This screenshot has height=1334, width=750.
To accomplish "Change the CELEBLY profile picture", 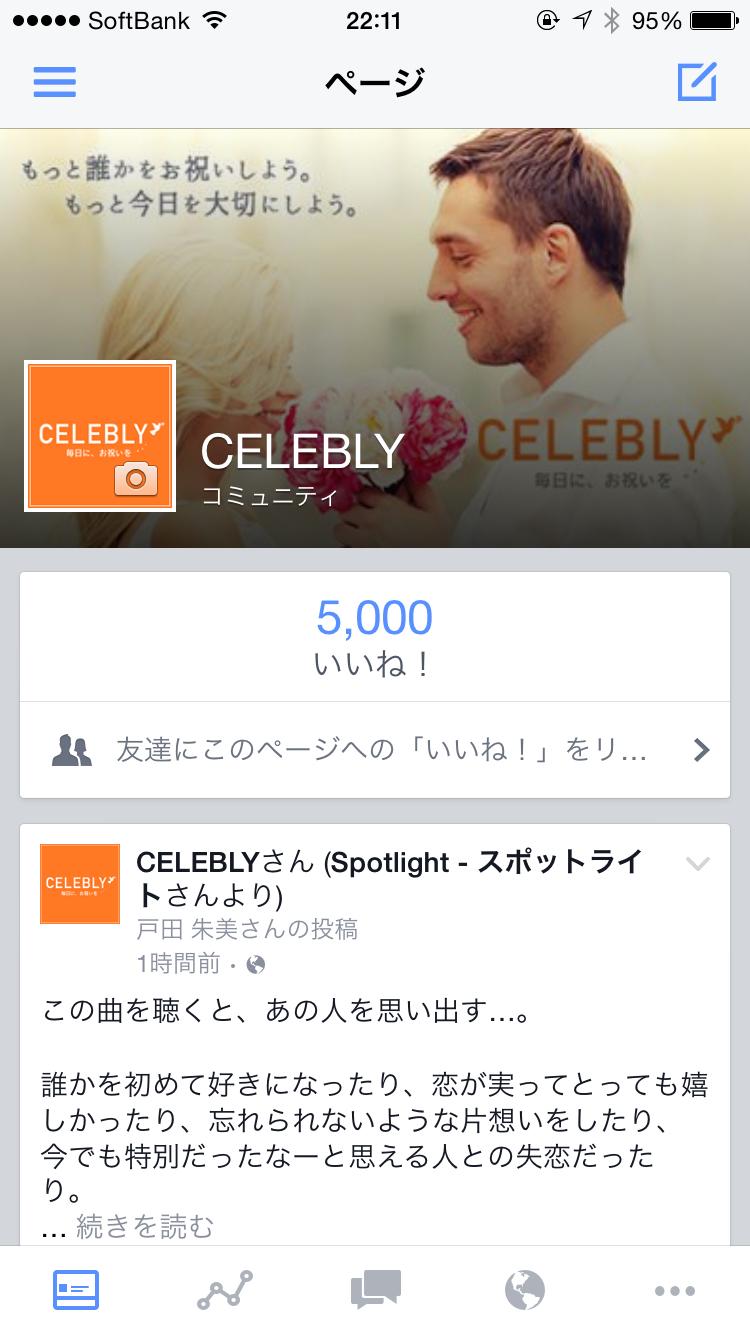I will (x=136, y=479).
